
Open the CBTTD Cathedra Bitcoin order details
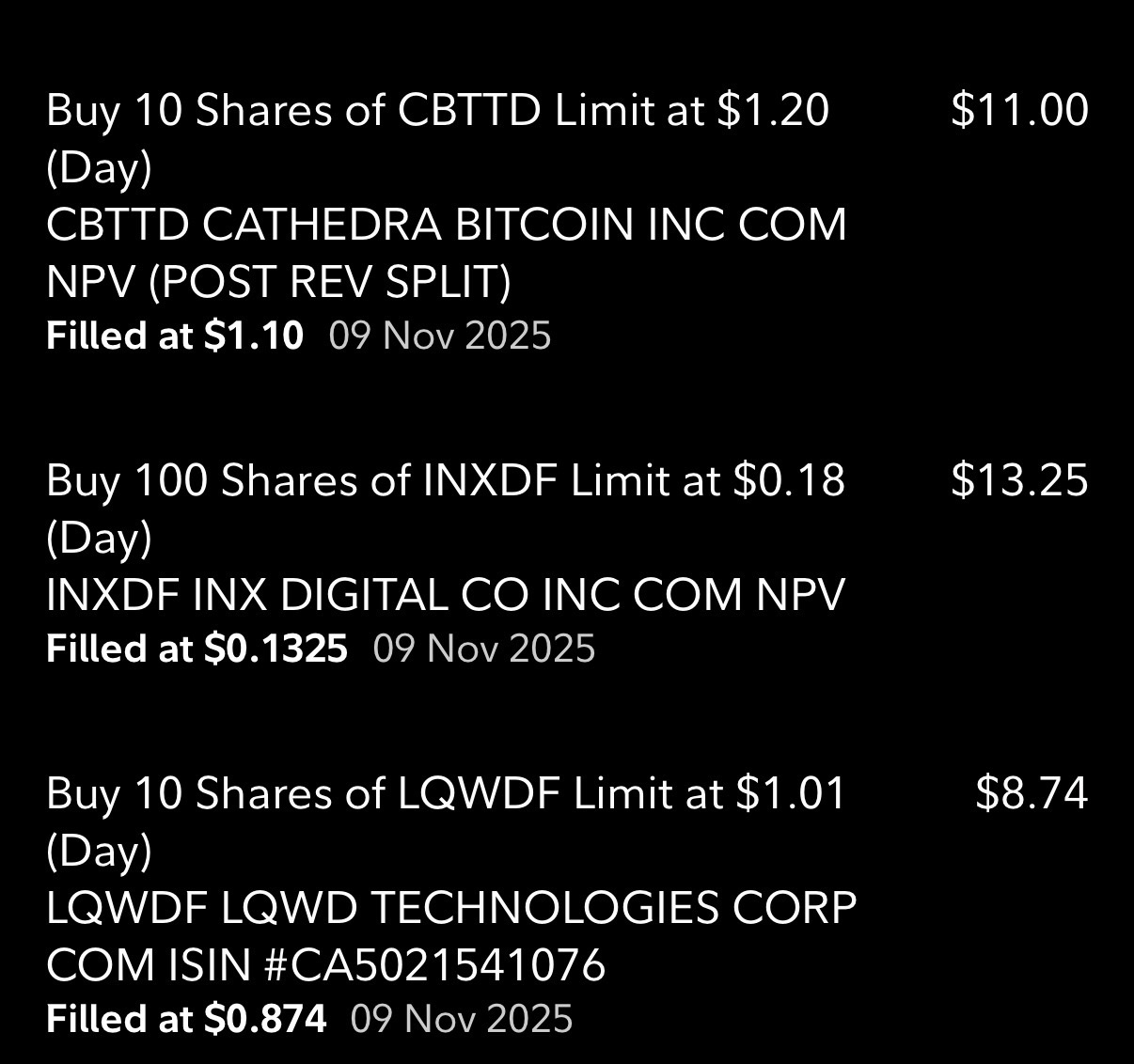click(x=447, y=224)
